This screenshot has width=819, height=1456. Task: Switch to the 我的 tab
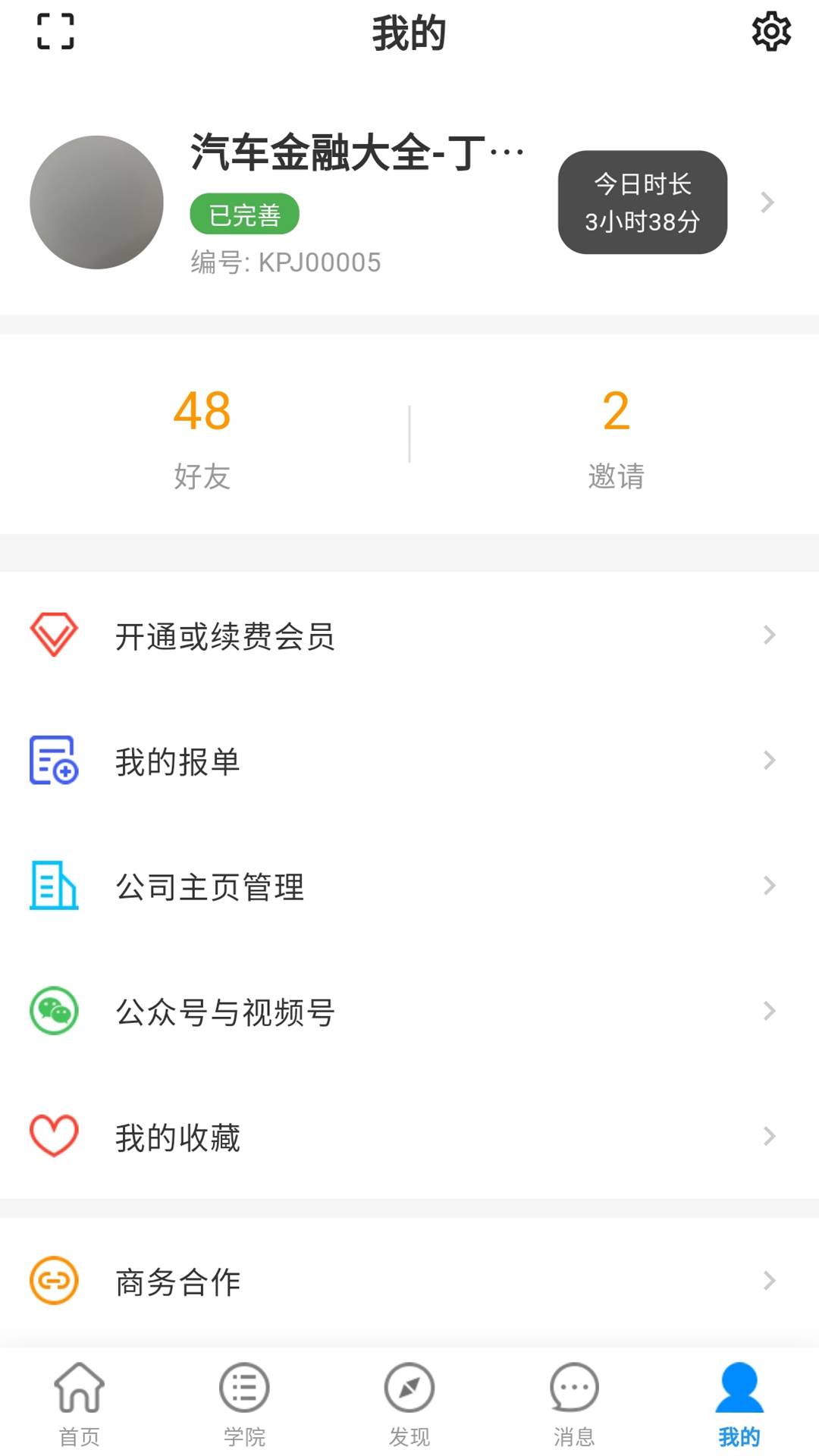point(739,1403)
